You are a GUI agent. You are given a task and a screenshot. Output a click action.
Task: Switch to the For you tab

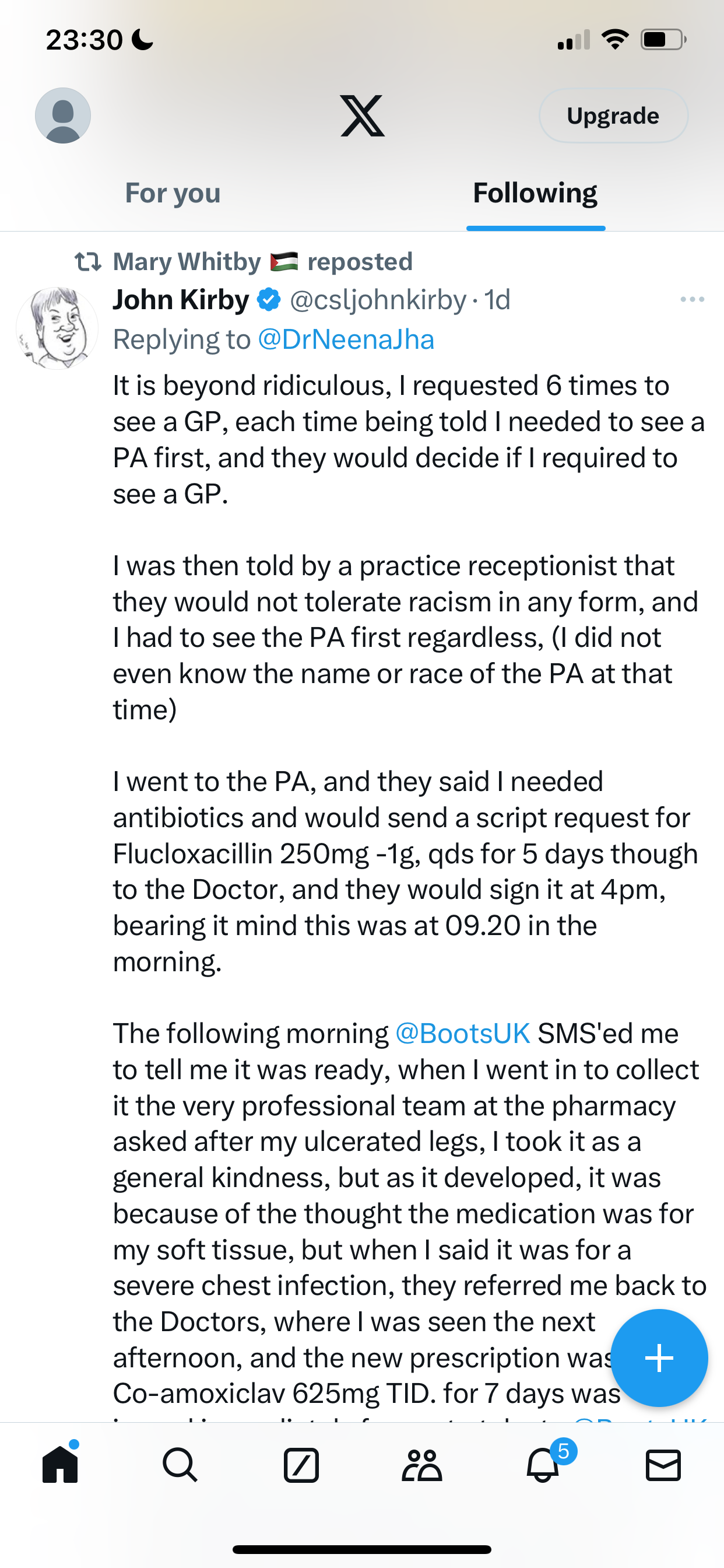point(173,193)
